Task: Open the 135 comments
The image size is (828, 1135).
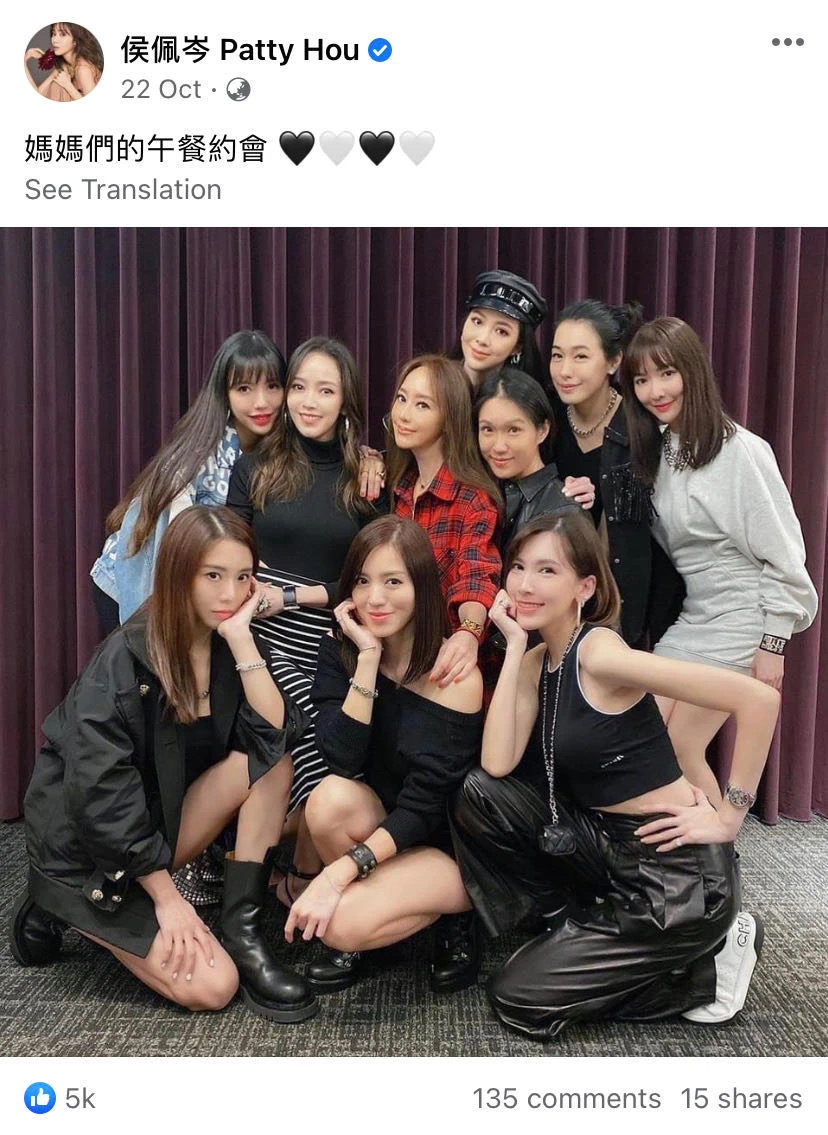Action: pyautogui.click(x=566, y=1098)
